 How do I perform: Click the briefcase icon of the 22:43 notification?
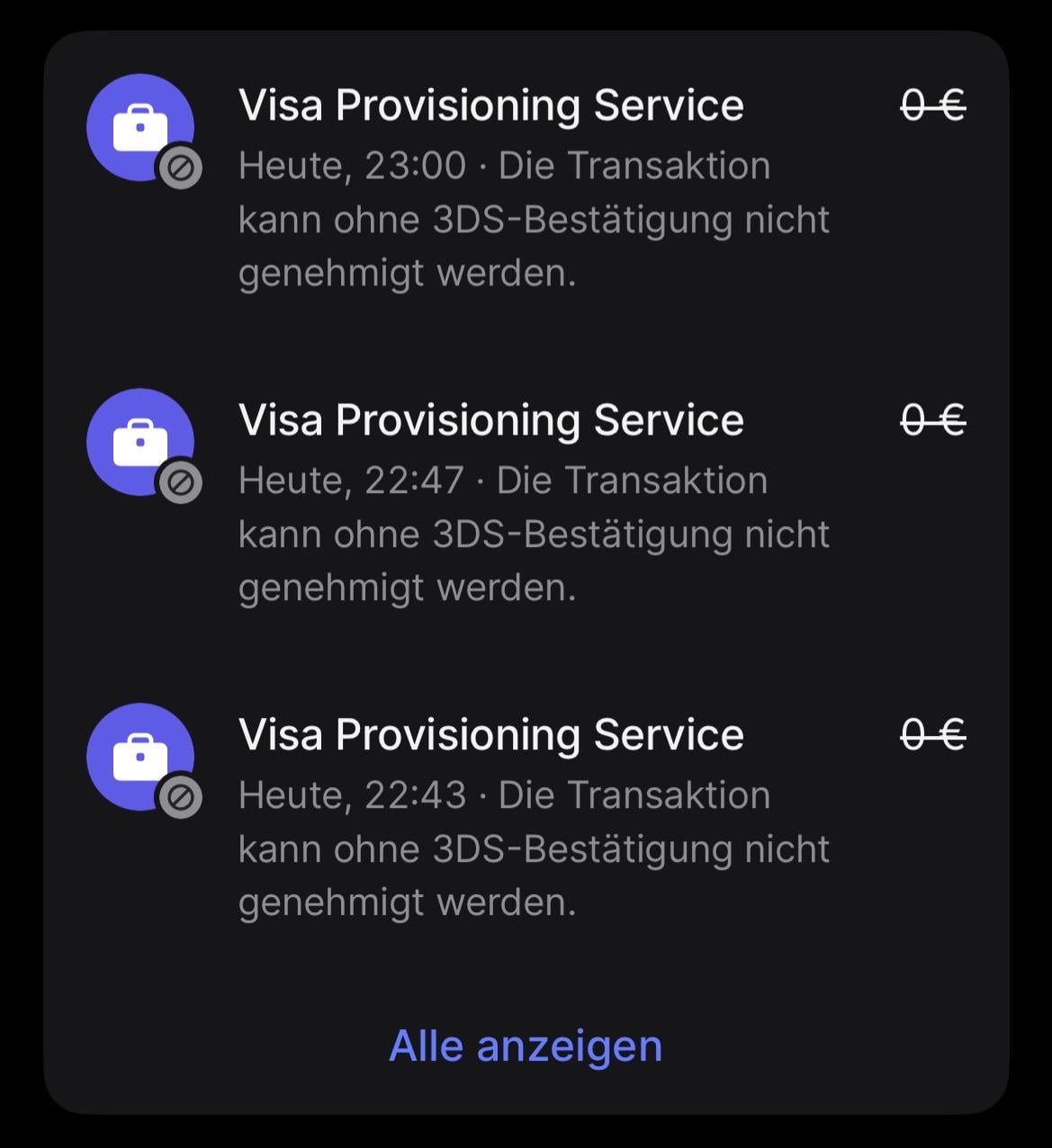[141, 756]
